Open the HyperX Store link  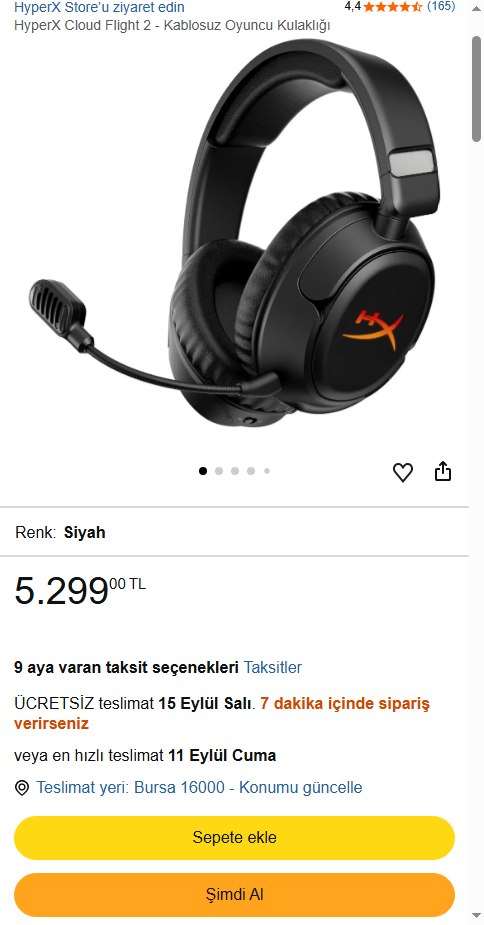[99, 8]
